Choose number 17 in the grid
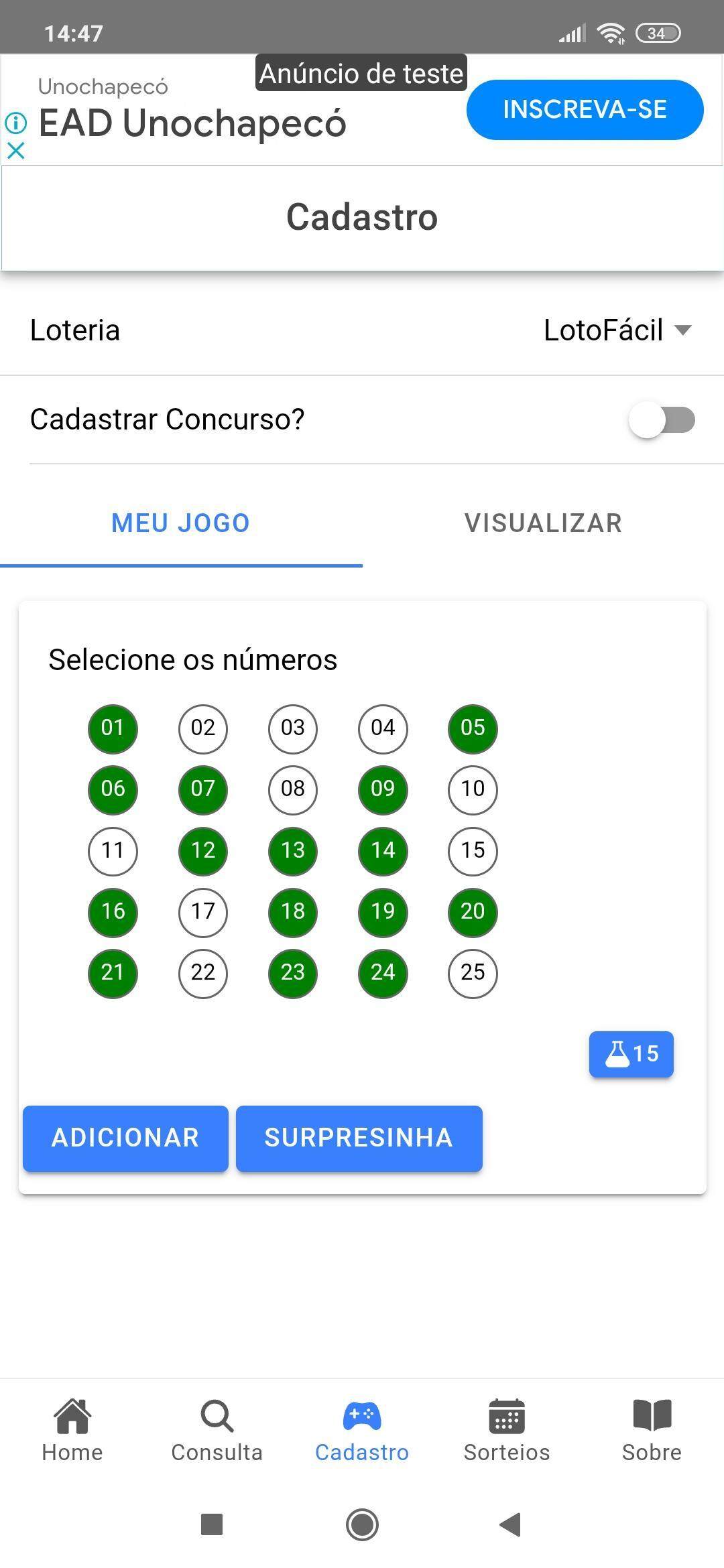This screenshot has width=724, height=1568. tap(203, 912)
